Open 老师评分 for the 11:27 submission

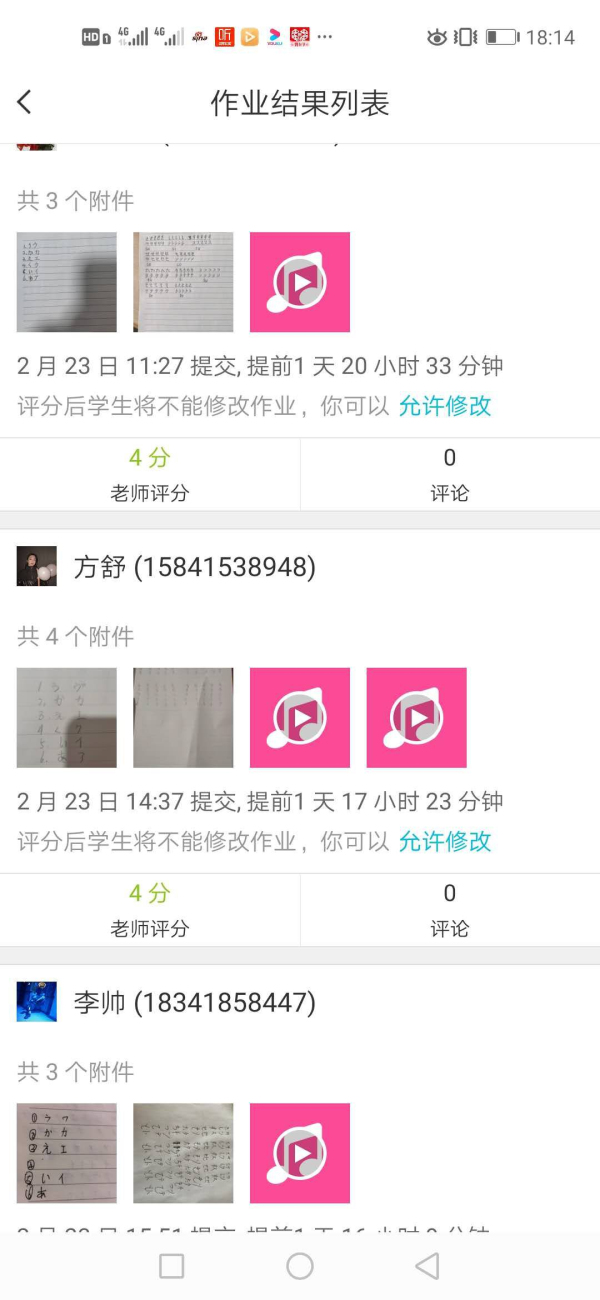coord(150,474)
